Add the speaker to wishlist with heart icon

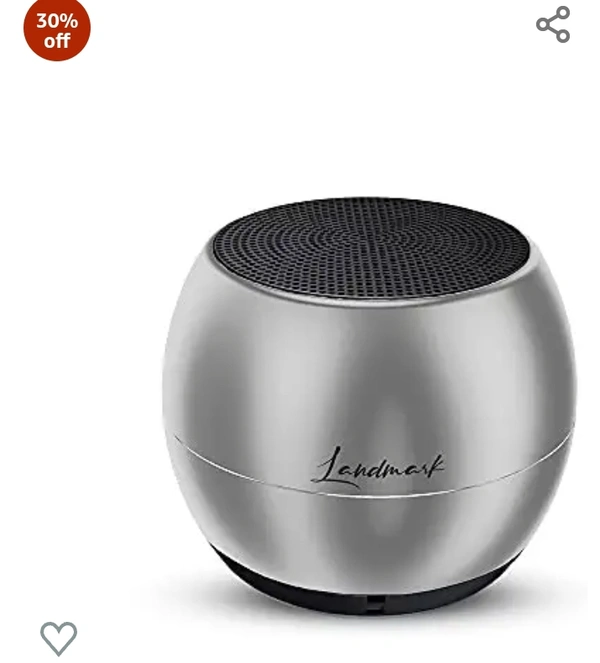tap(58, 637)
